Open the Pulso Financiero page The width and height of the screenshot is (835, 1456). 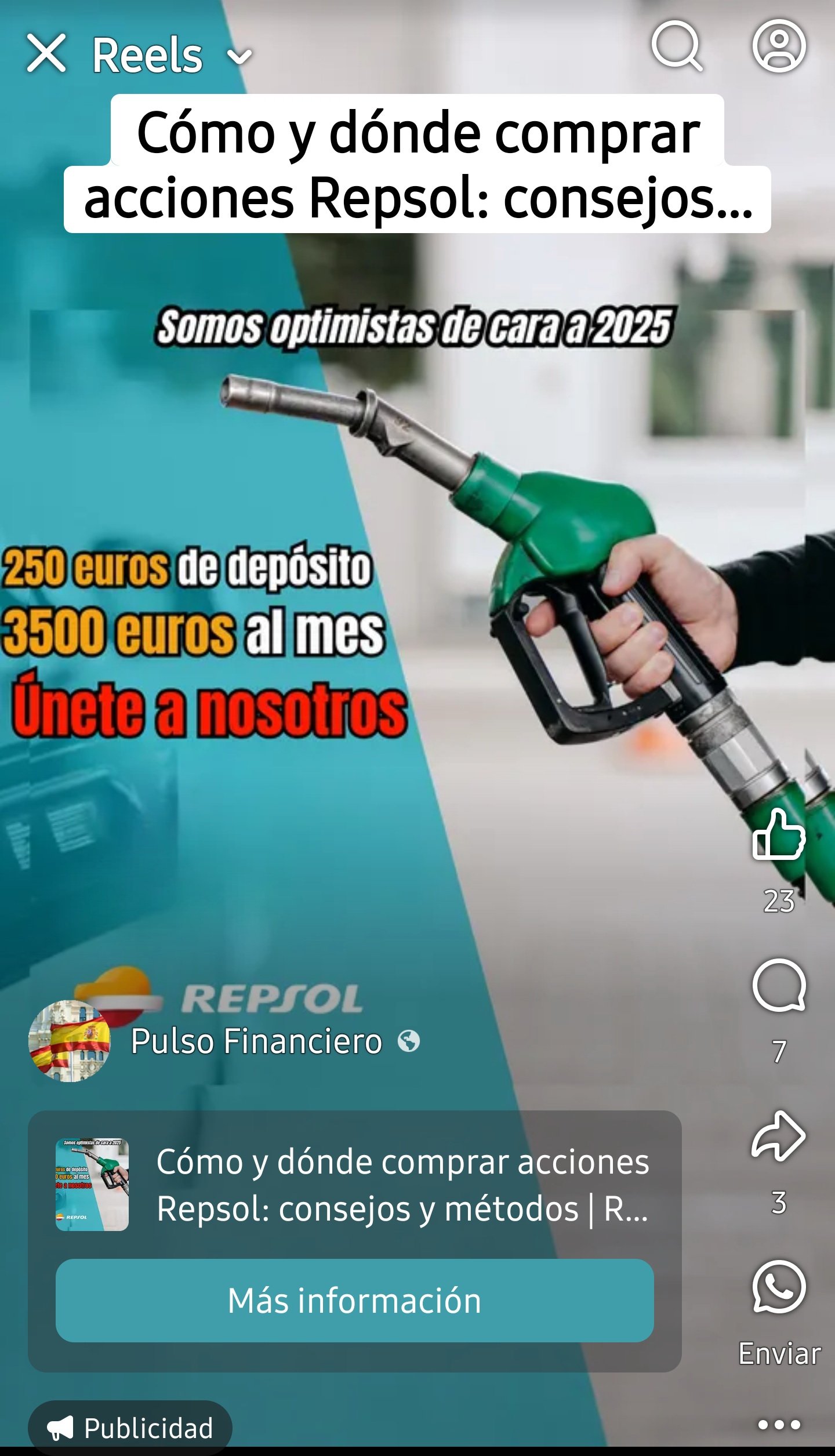pyautogui.click(x=256, y=1041)
